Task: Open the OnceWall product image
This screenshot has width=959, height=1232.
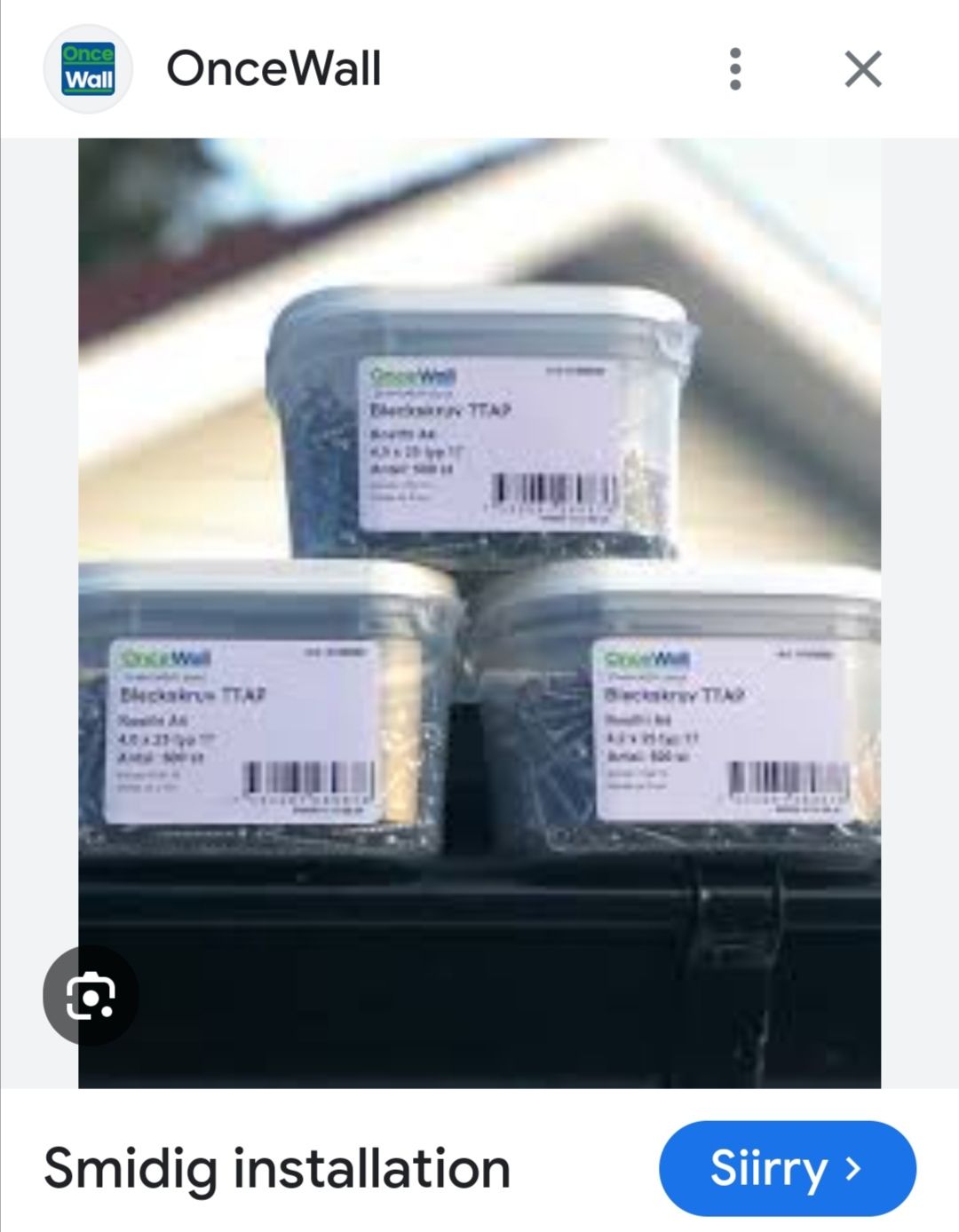Action: (x=479, y=612)
